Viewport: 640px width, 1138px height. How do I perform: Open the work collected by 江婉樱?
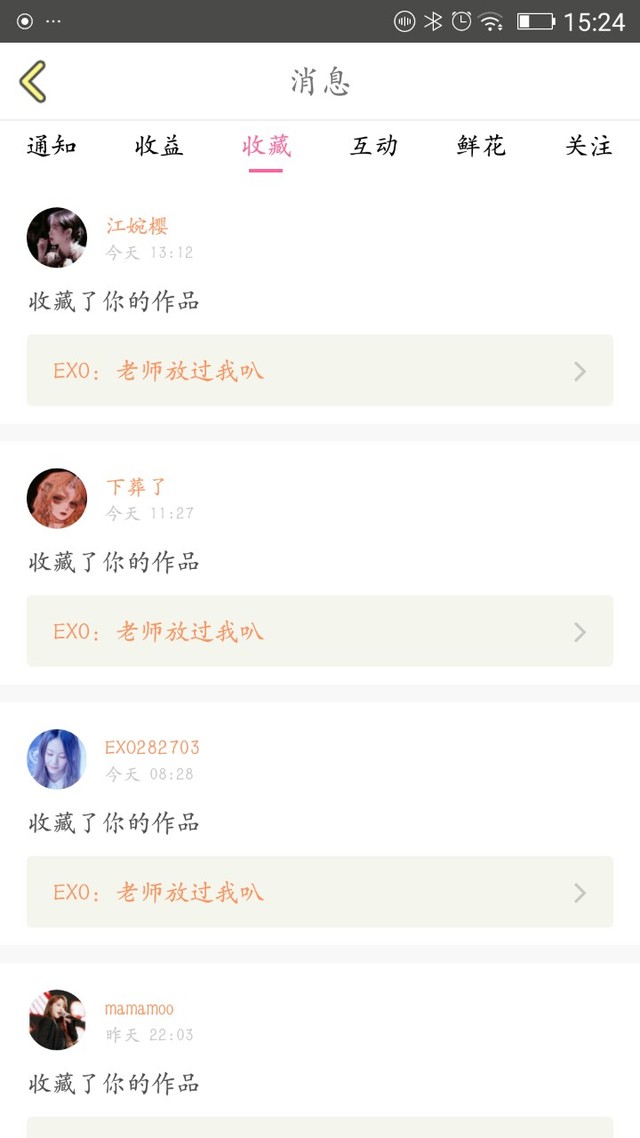319,371
